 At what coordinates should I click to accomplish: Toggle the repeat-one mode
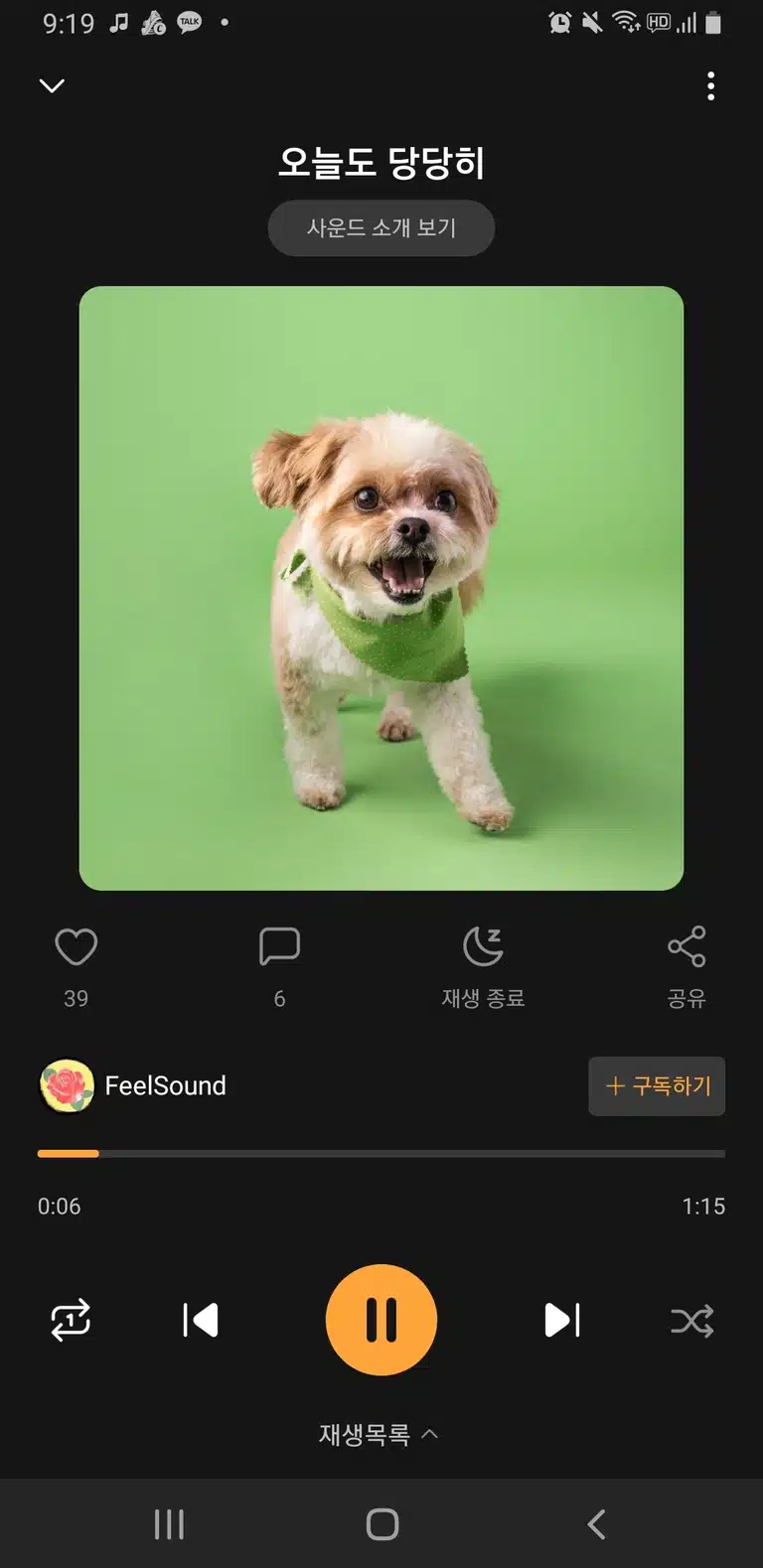[x=71, y=1320]
